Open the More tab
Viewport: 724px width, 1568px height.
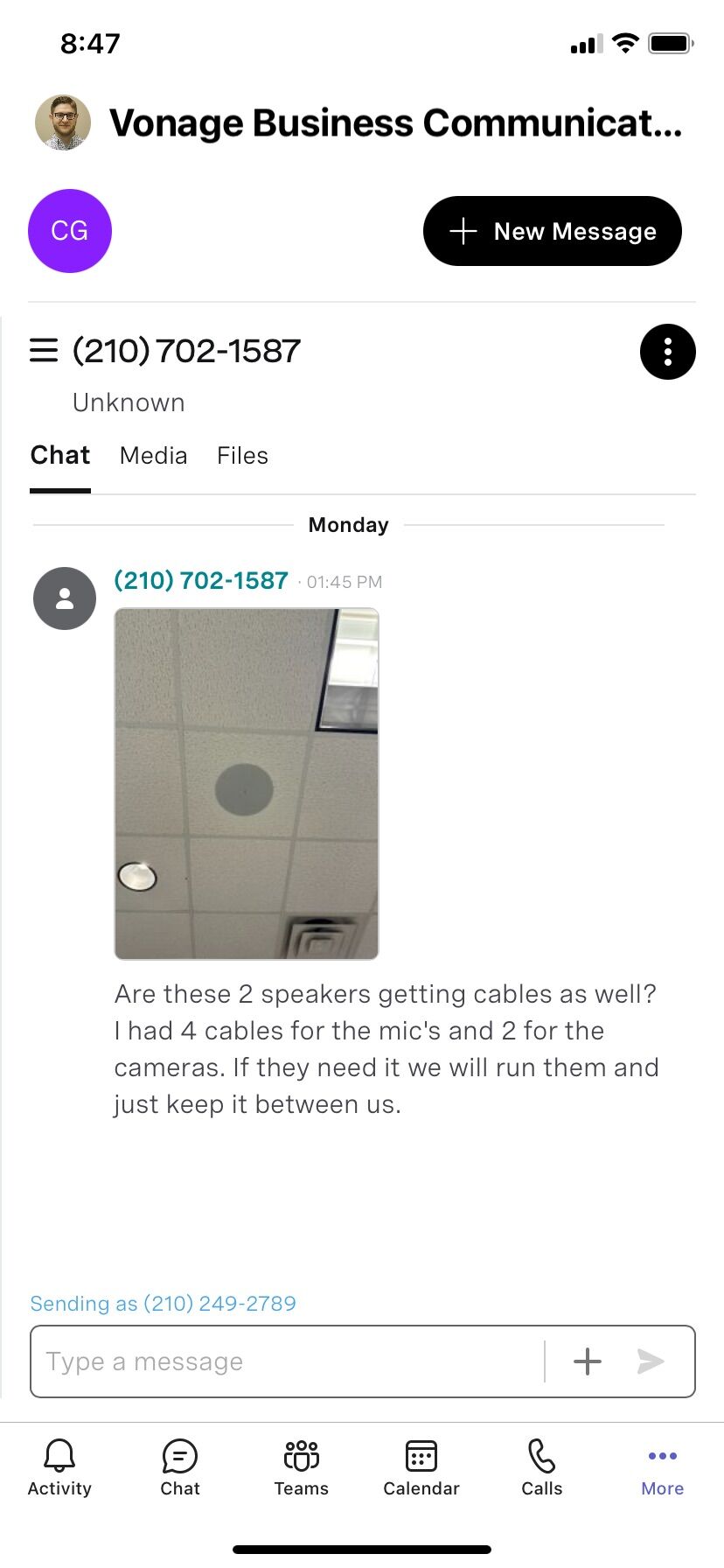click(x=663, y=1468)
